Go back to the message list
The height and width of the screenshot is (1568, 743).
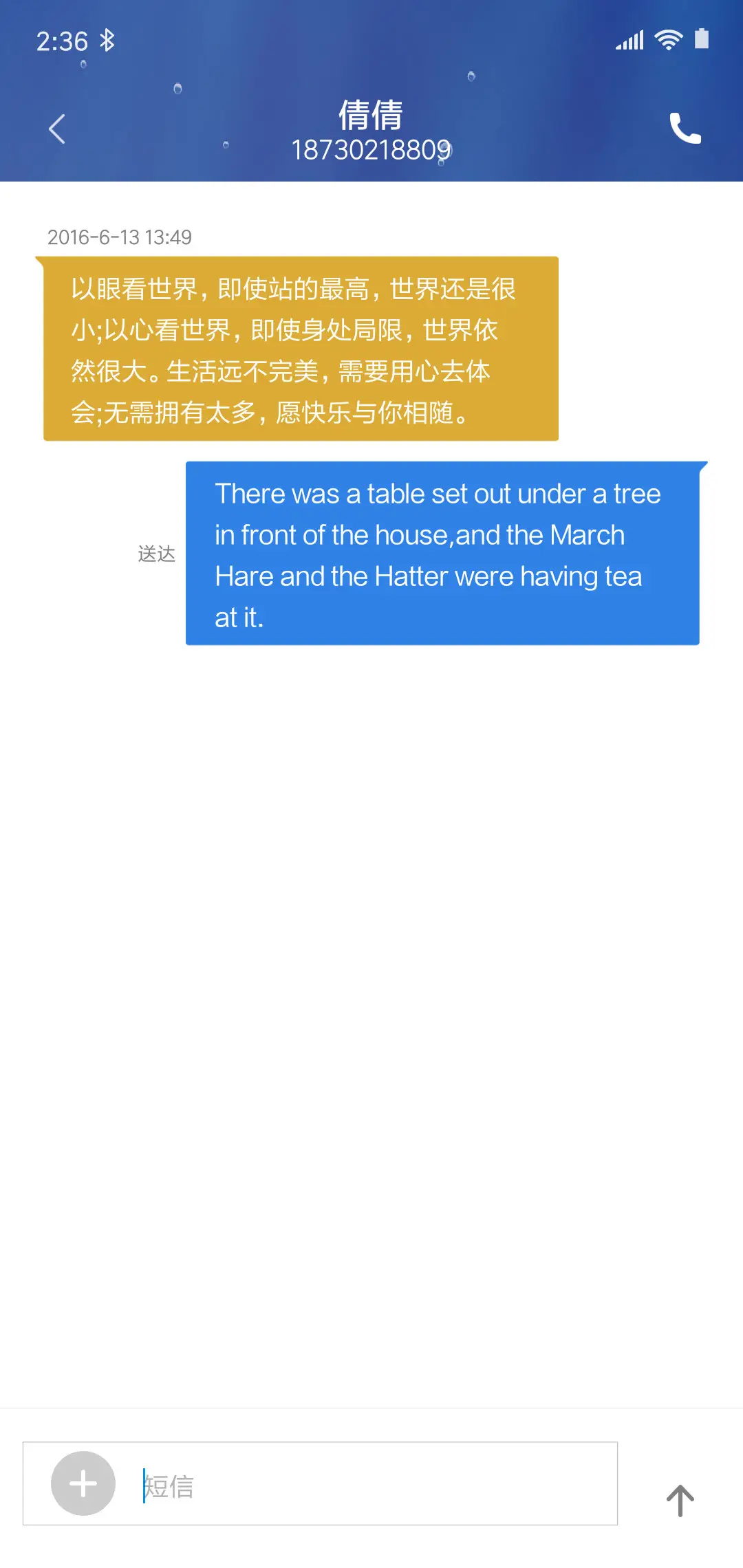pyautogui.click(x=57, y=129)
